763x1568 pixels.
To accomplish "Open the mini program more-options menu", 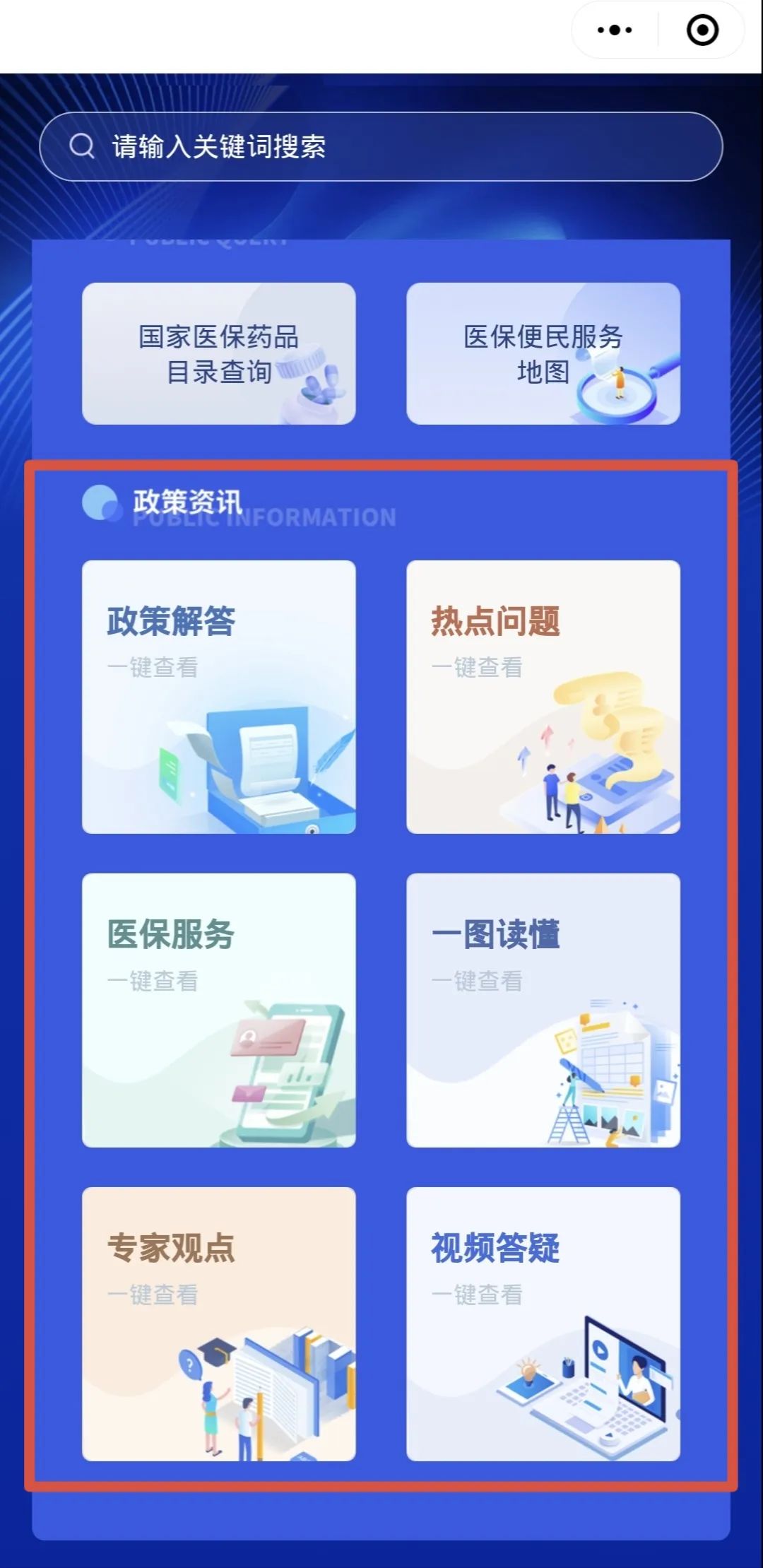I will click(x=614, y=30).
